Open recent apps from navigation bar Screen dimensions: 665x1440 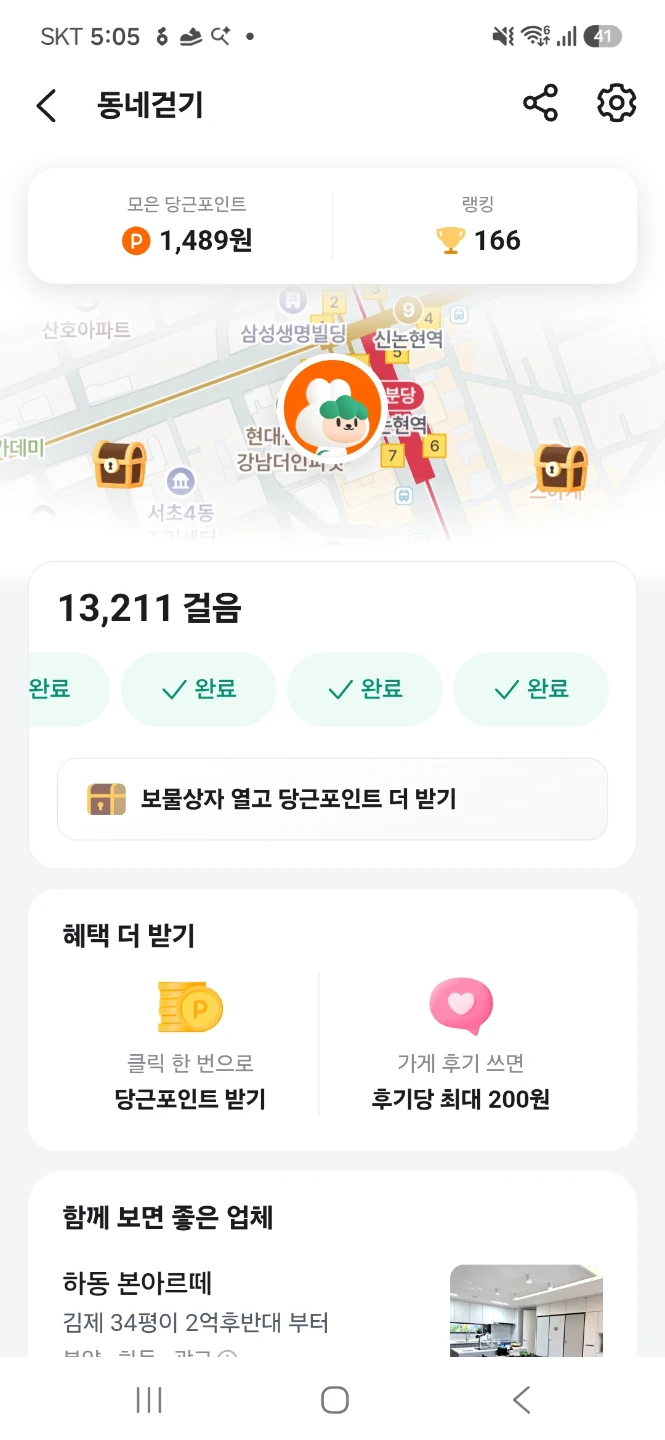[x=149, y=1400]
